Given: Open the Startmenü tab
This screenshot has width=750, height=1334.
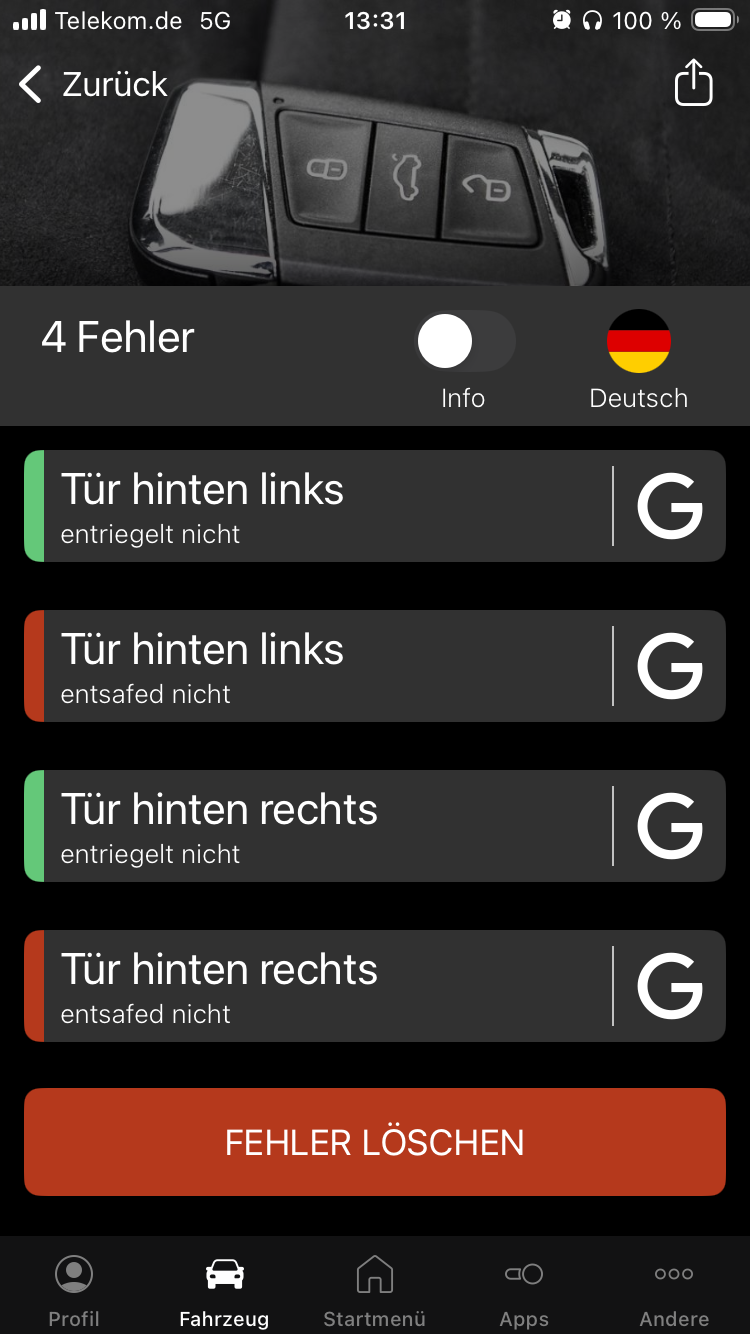Looking at the screenshot, I should pos(375,1290).
